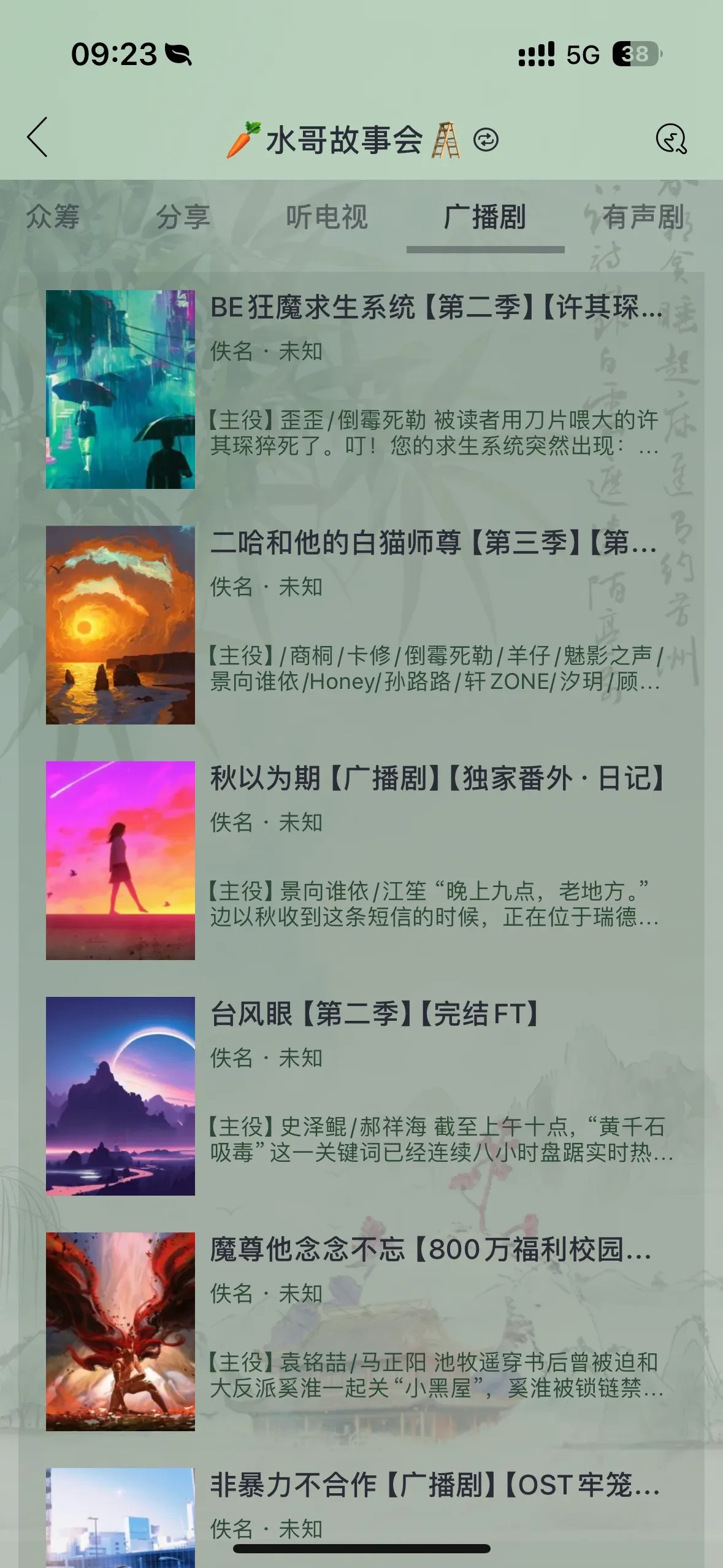This screenshot has height=1568, width=723.
Task: Switch to the 分享 tab
Action: (183, 217)
